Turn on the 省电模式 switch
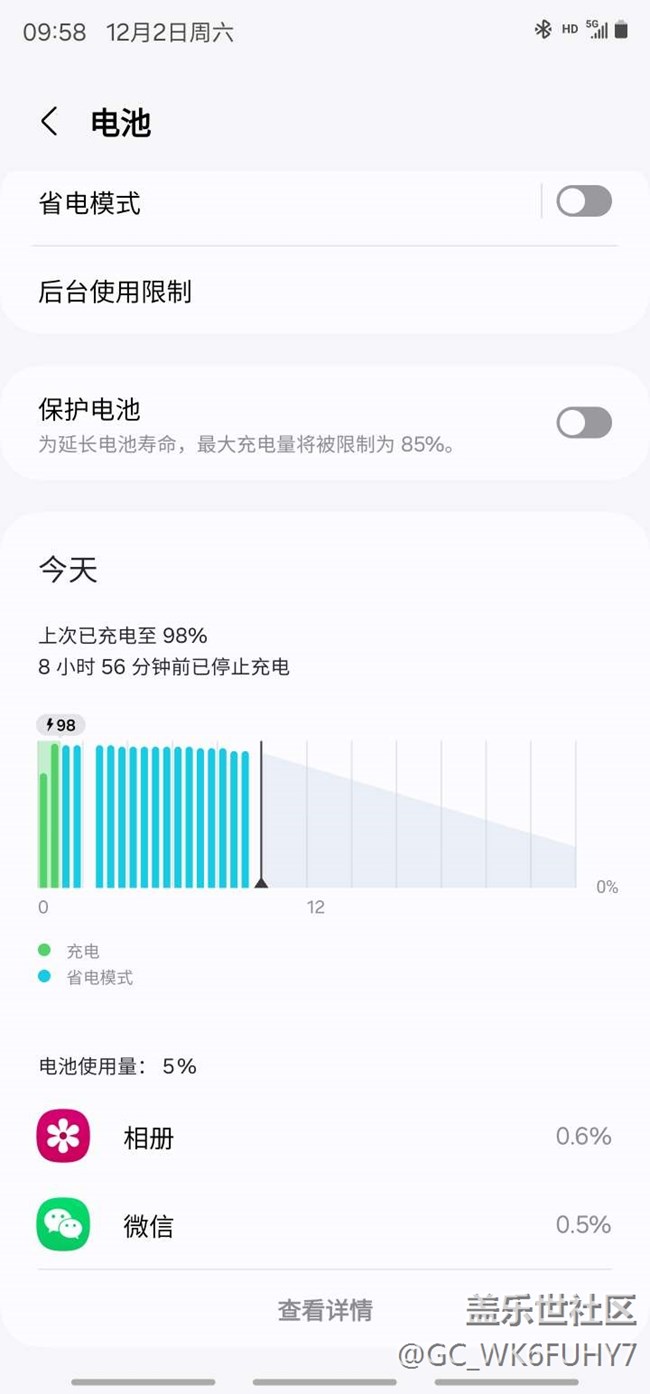Viewport: 650px width, 1394px height. [584, 202]
